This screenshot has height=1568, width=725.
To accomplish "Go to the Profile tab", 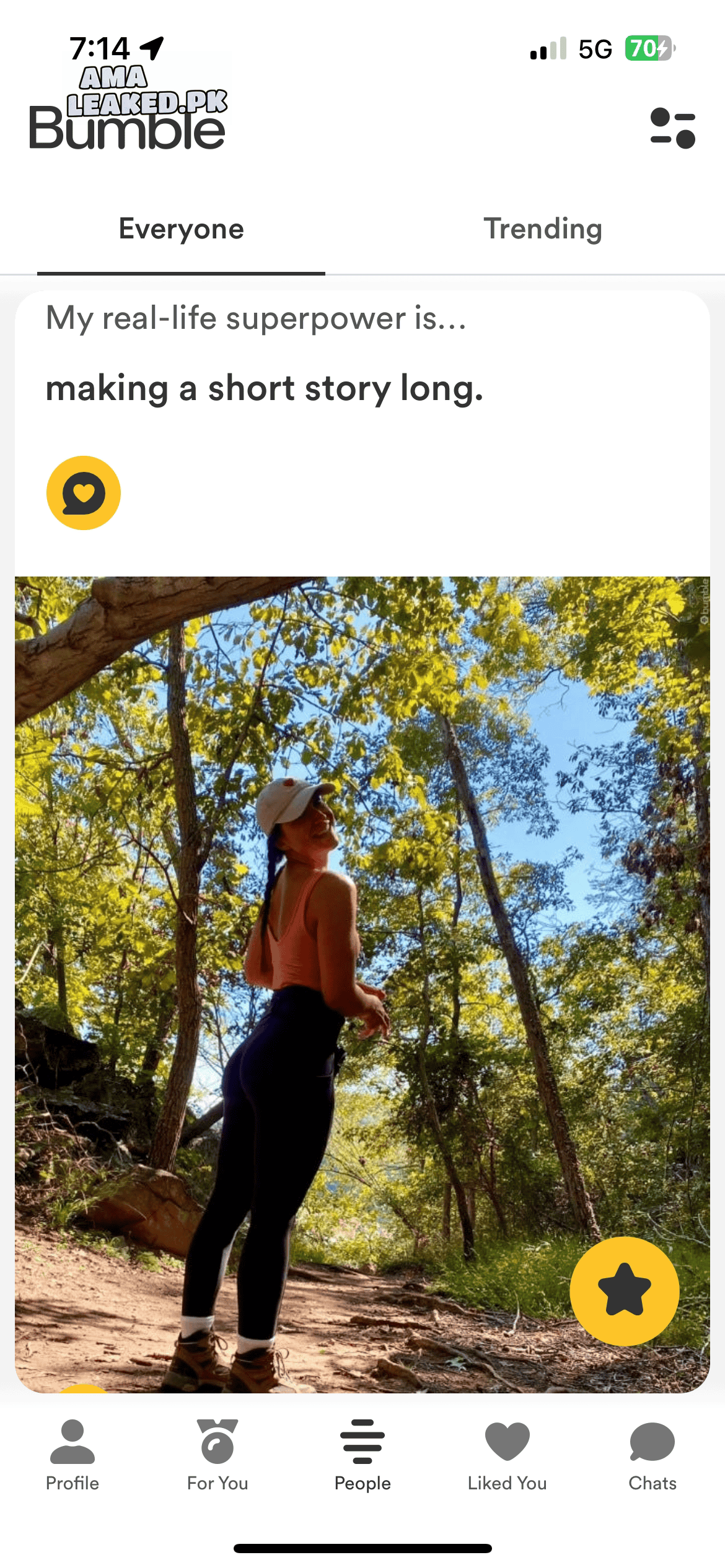I will [72, 1455].
